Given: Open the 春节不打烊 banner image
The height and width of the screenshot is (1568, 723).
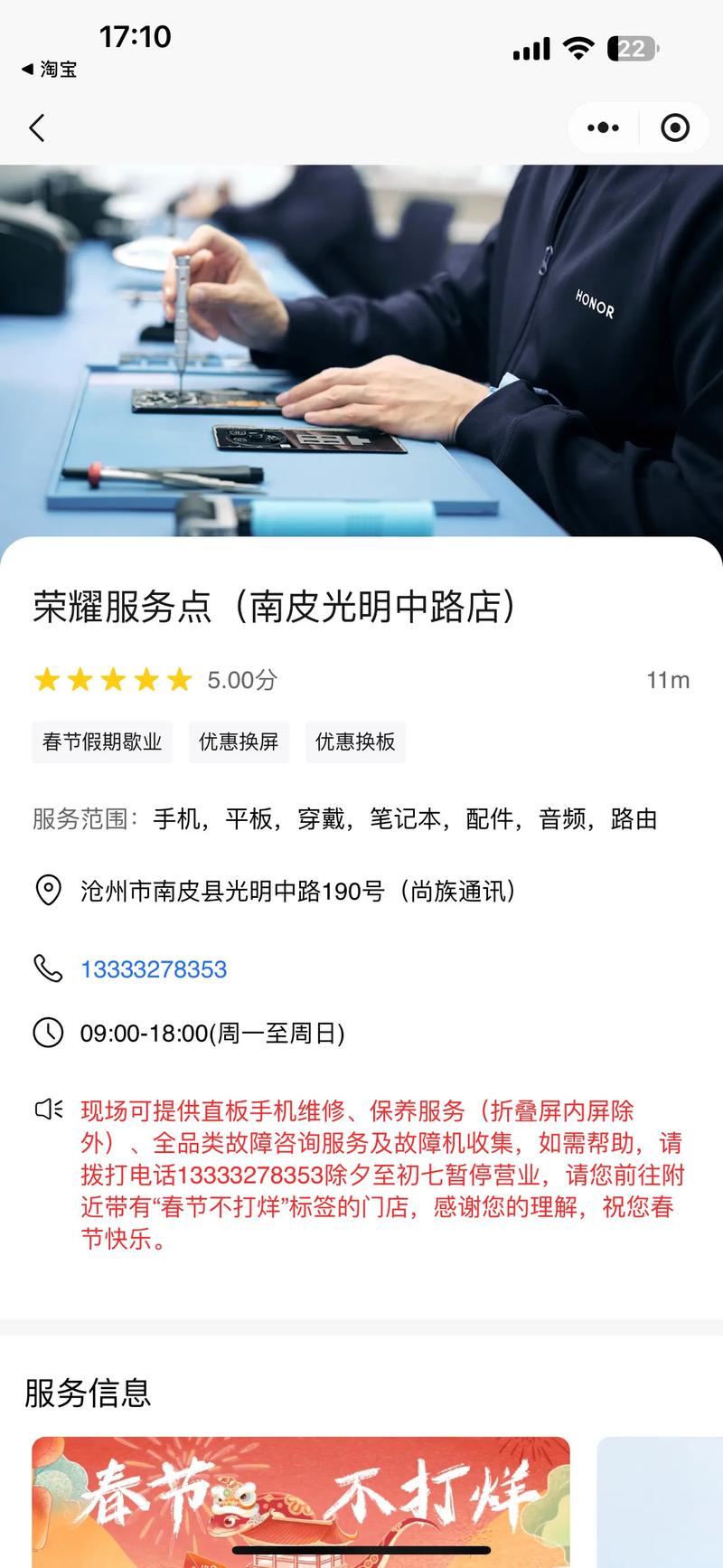Looking at the screenshot, I should tap(302, 1501).
